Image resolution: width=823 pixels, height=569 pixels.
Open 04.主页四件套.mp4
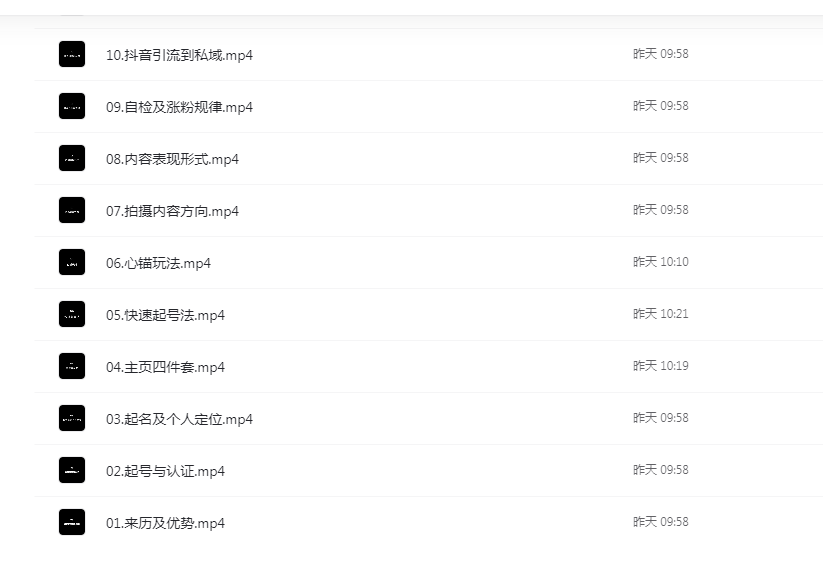(x=165, y=367)
